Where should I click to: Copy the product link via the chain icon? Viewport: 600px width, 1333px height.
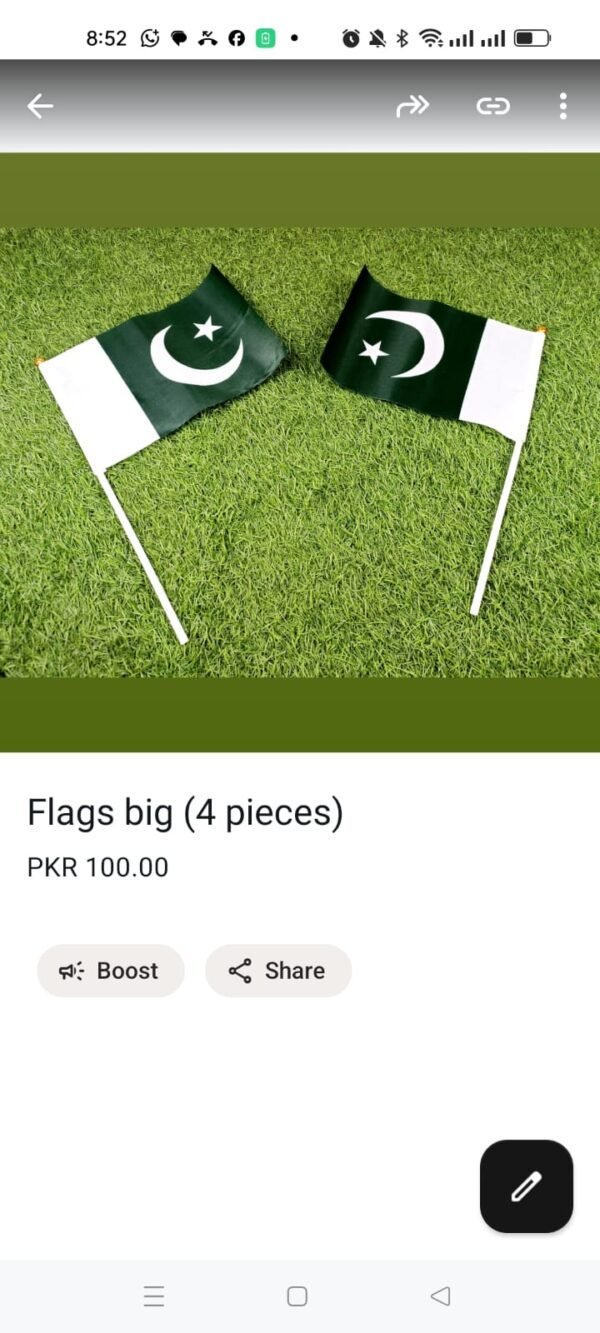pos(492,106)
